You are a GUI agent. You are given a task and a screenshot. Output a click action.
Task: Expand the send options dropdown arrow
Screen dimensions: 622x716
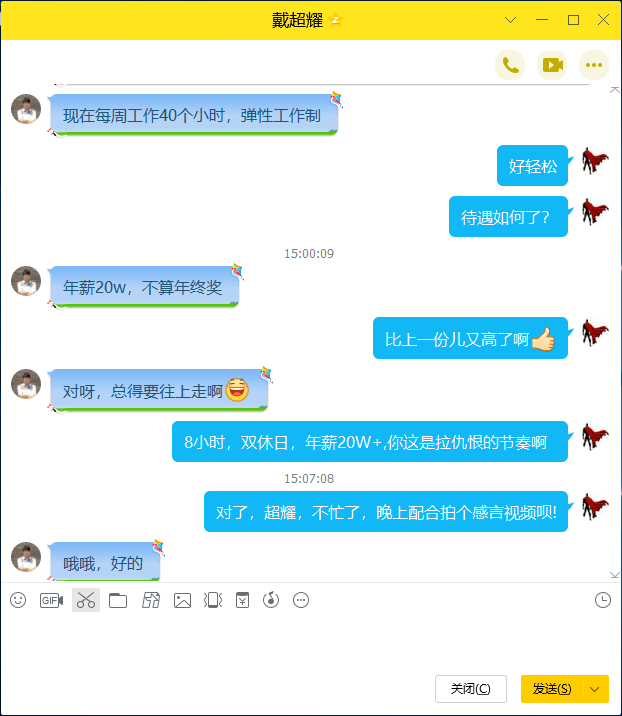tap(596, 689)
